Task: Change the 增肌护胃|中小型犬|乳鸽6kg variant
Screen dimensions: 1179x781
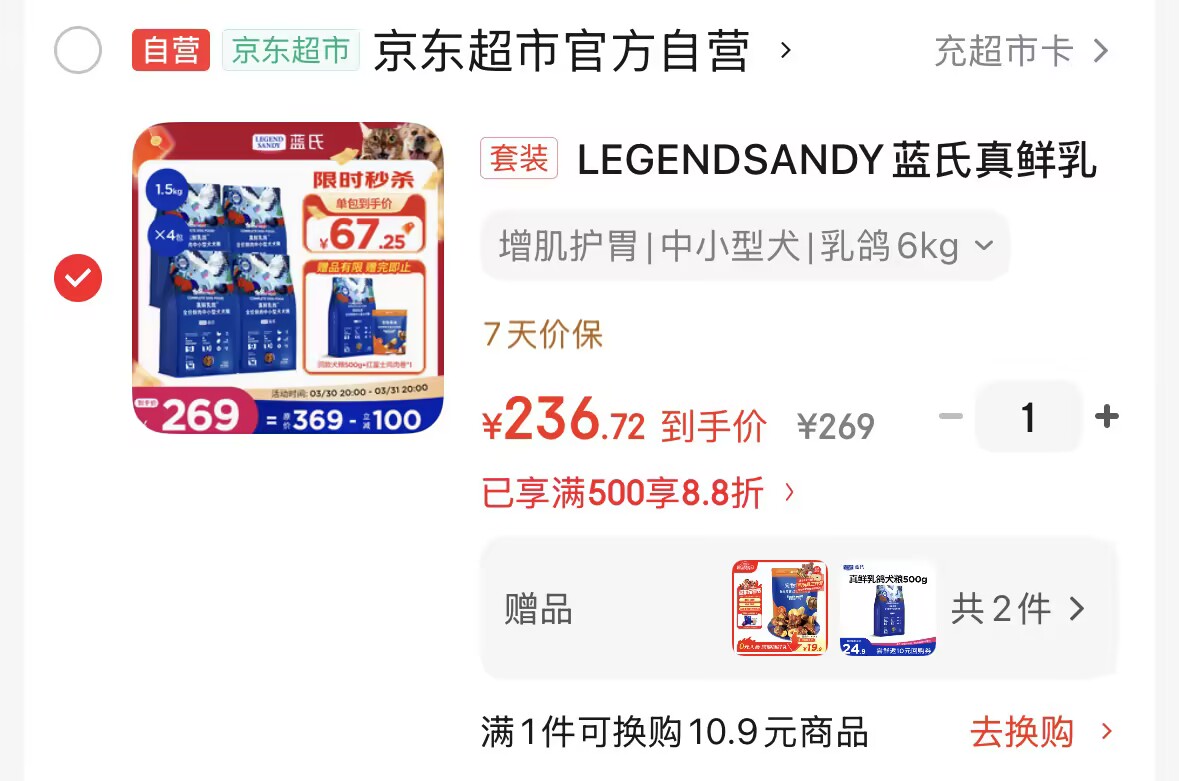Action: click(745, 246)
